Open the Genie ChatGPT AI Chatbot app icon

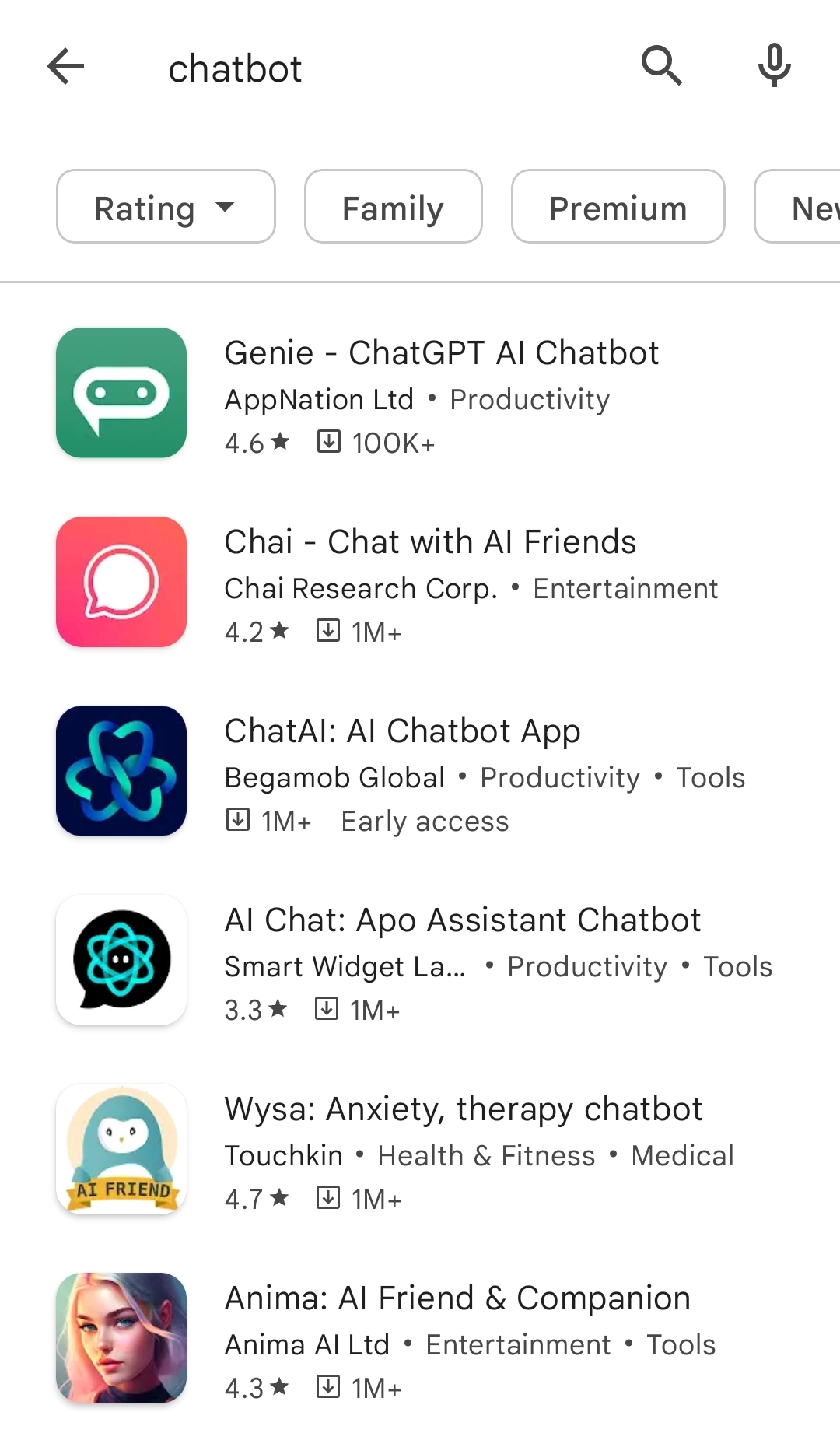pos(121,393)
